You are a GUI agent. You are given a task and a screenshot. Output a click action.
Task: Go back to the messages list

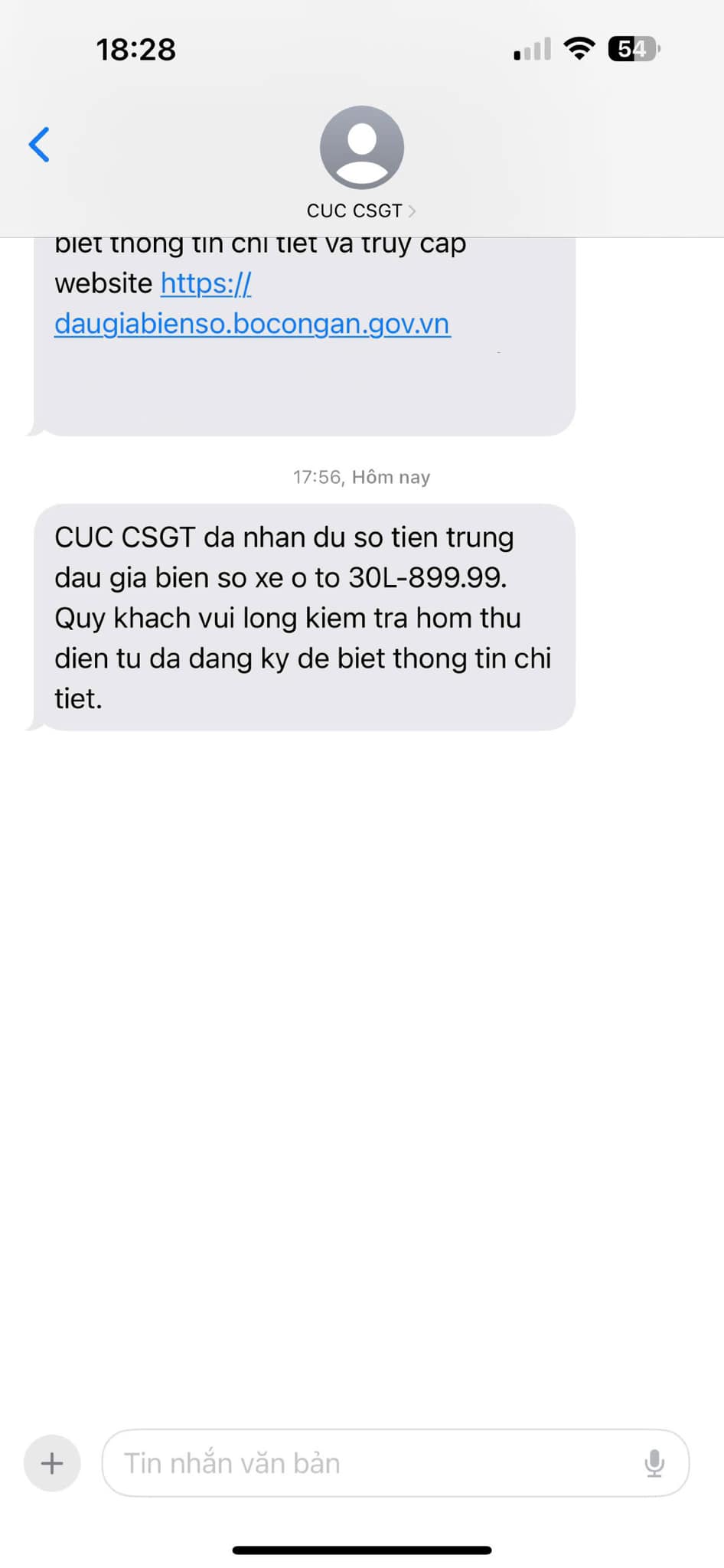click(39, 145)
